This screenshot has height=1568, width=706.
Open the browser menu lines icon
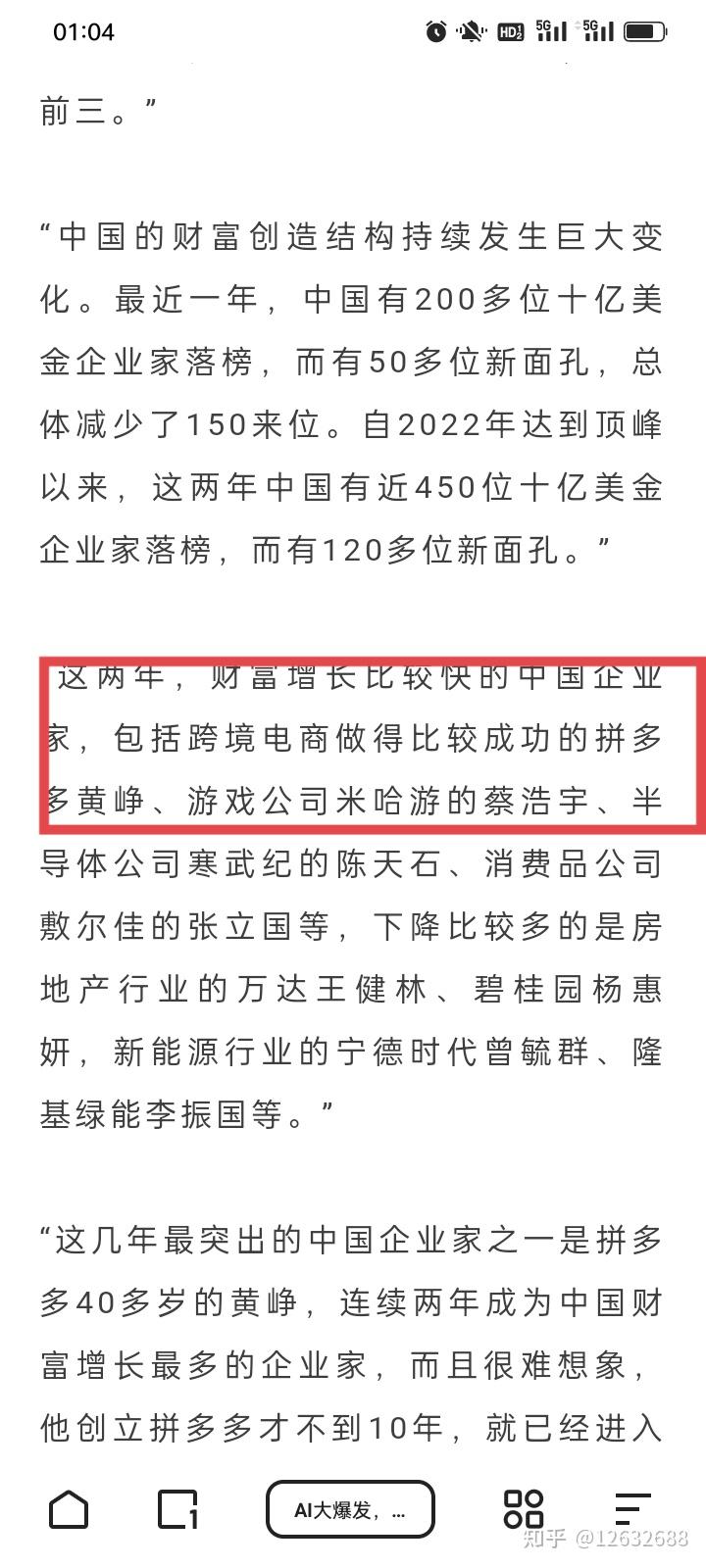pos(632,1509)
